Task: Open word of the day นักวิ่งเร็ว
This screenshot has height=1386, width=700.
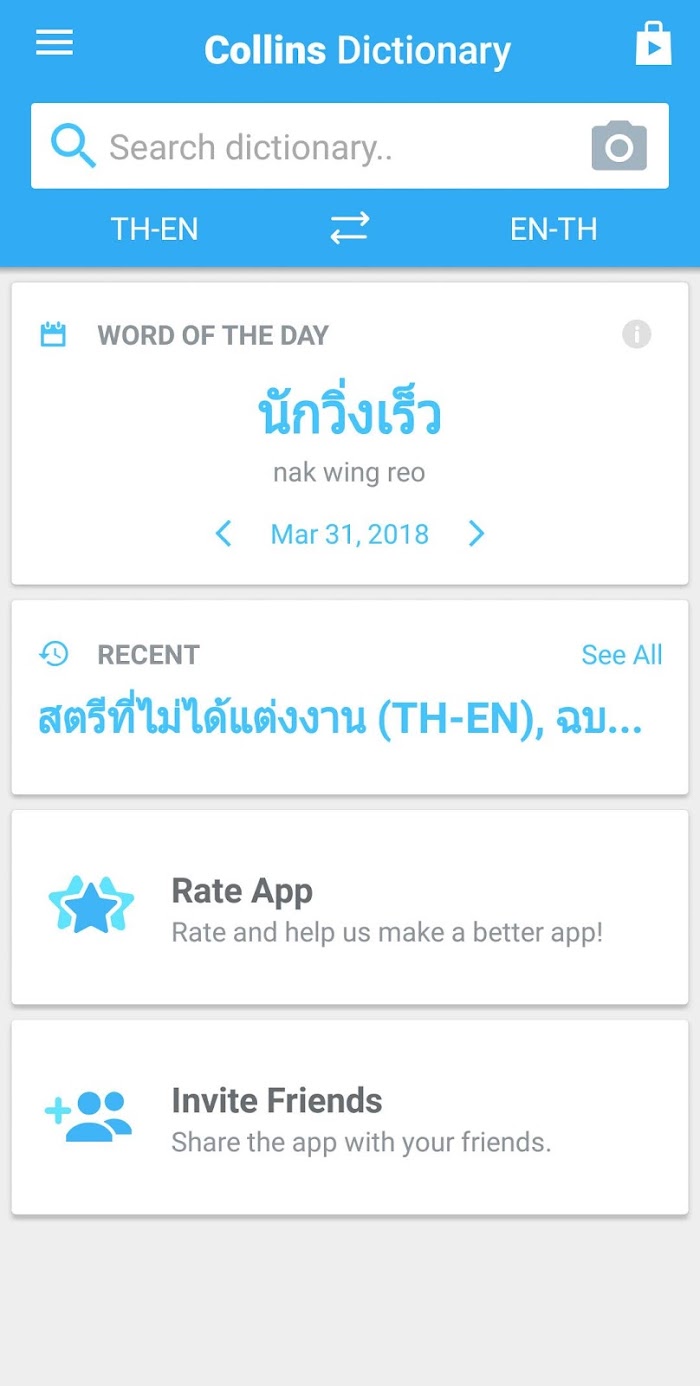Action: 350,416
